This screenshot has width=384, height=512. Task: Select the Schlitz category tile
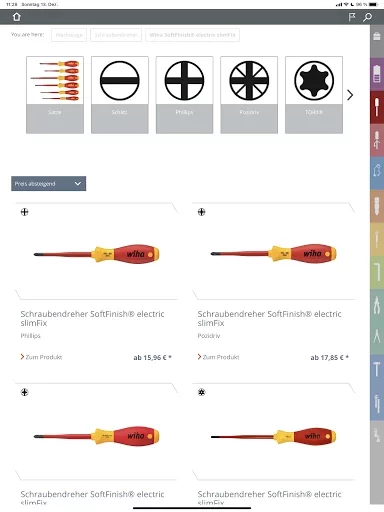point(120,95)
